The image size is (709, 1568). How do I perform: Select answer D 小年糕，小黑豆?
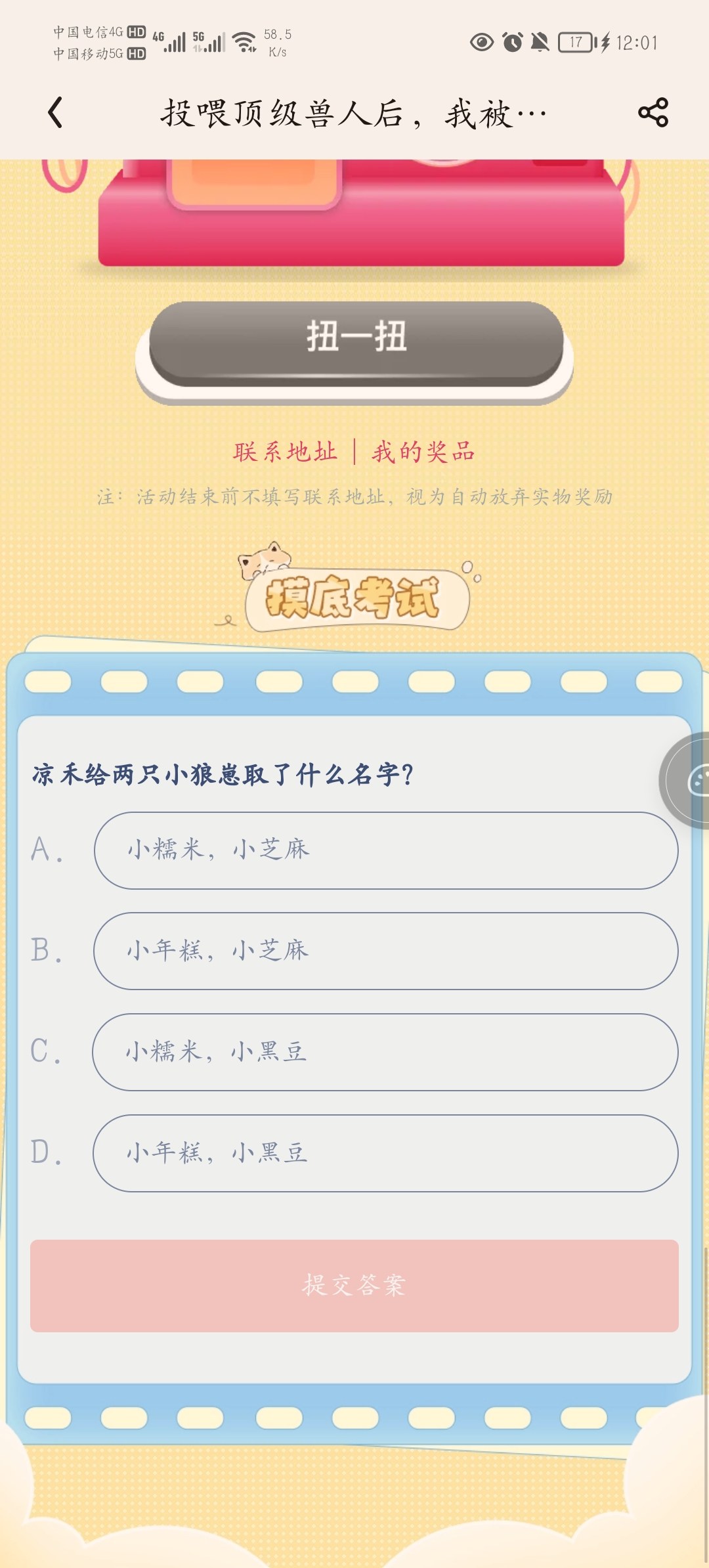pyautogui.click(x=386, y=1153)
